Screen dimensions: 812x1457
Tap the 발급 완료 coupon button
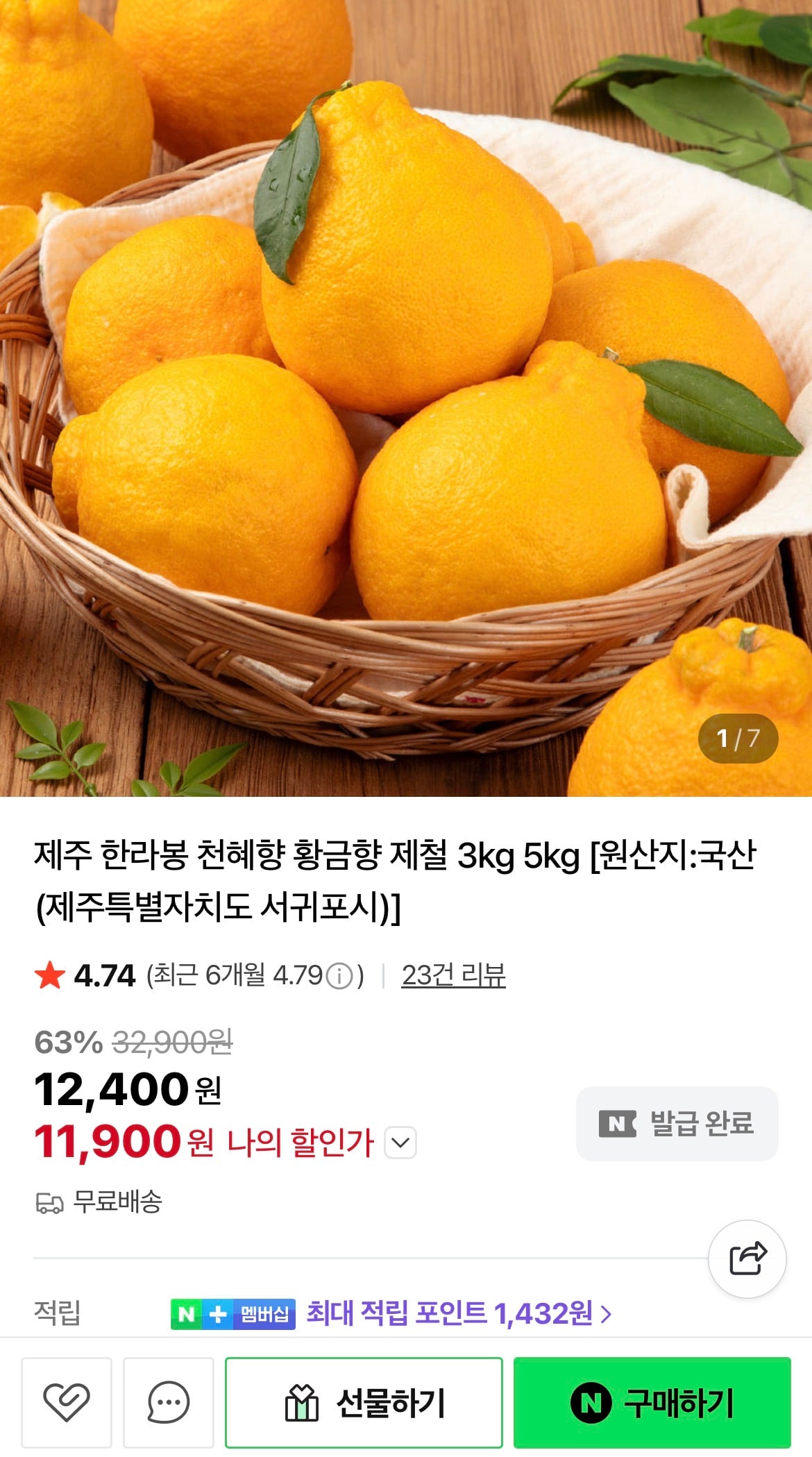[677, 1123]
